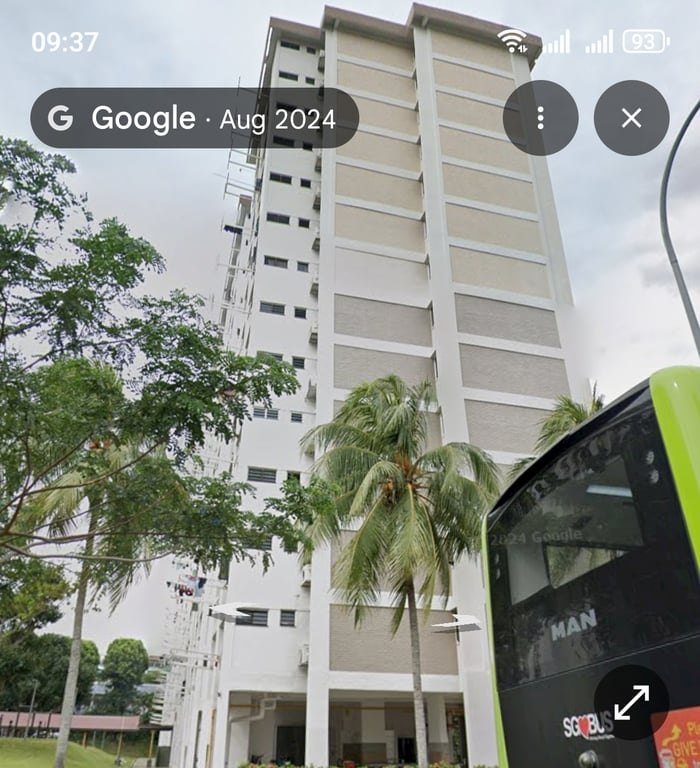Open the Google Aug 2024 attribution chip
Screen dimensions: 700x768
click(x=194, y=118)
